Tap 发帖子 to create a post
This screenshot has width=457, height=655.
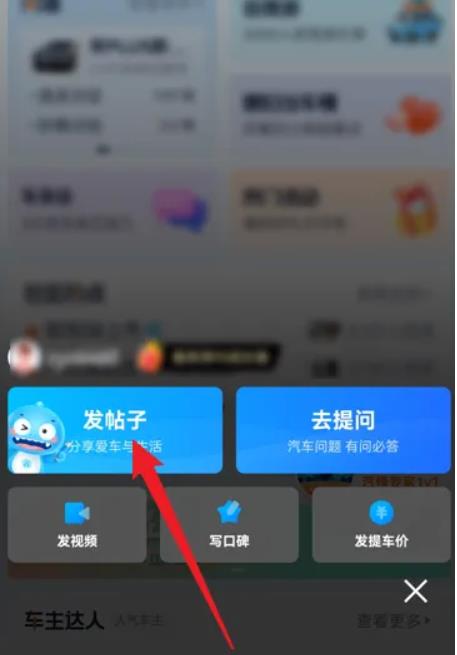(x=115, y=430)
